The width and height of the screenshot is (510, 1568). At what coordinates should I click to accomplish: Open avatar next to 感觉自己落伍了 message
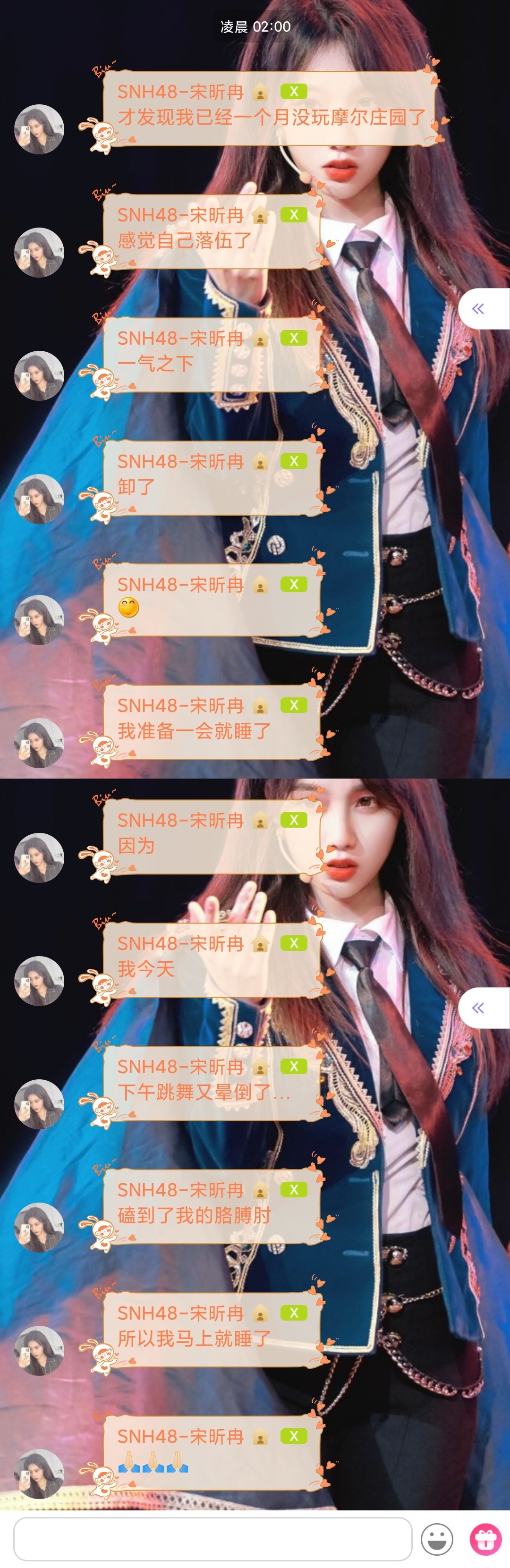coord(39,252)
